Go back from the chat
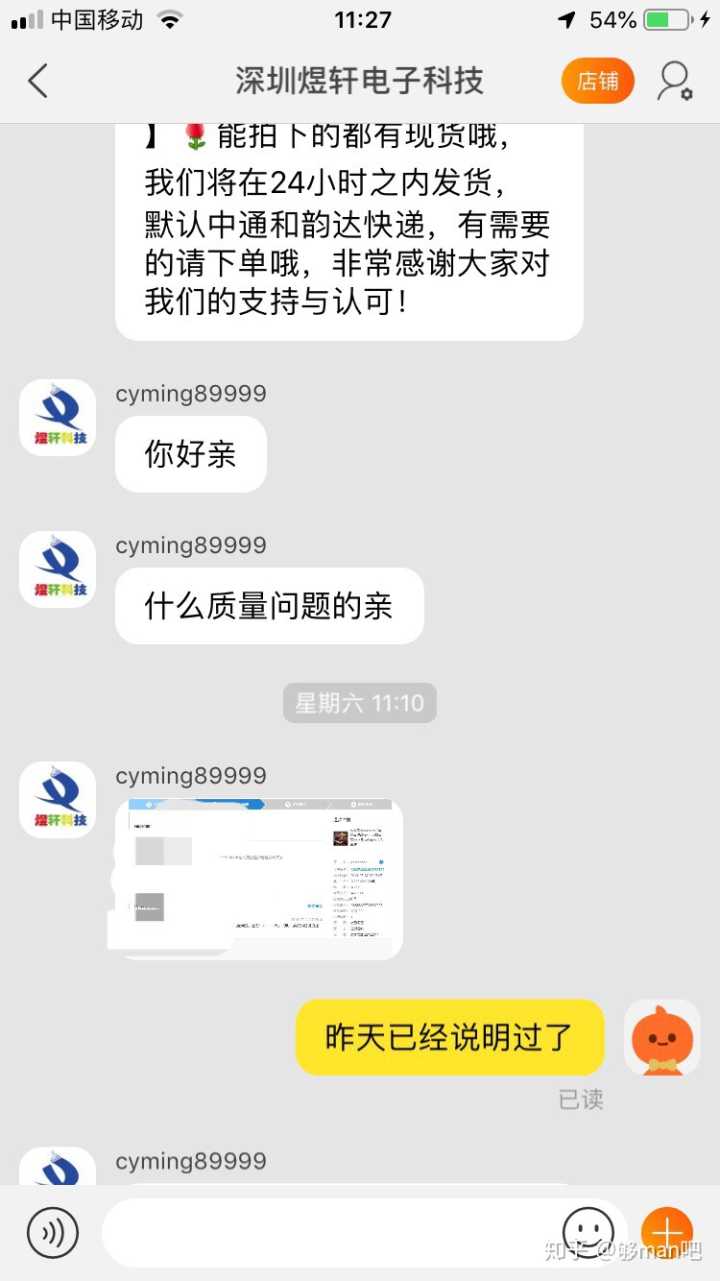720x1281 pixels. pos(38,81)
